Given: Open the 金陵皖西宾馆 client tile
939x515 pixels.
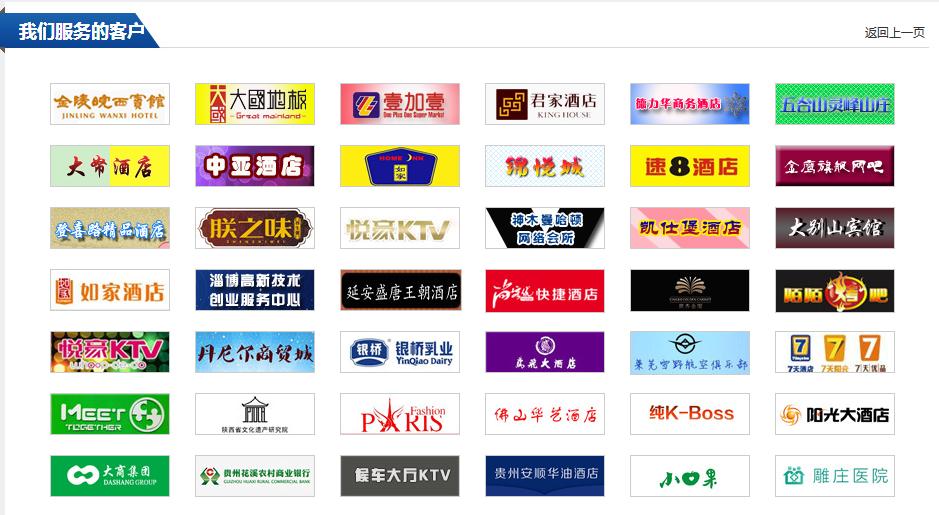Looking at the screenshot, I should (x=110, y=104).
